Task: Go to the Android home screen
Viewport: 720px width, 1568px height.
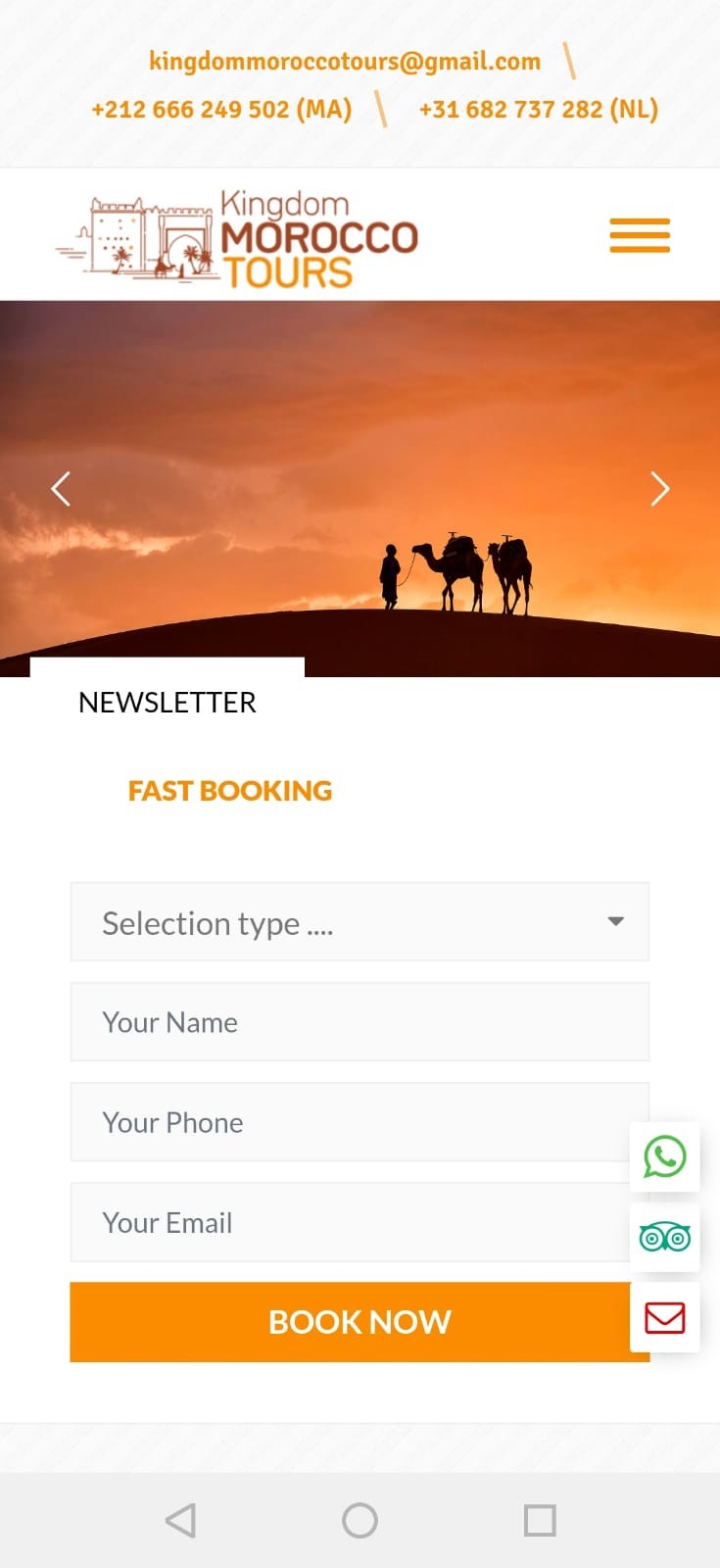Action: click(360, 1521)
